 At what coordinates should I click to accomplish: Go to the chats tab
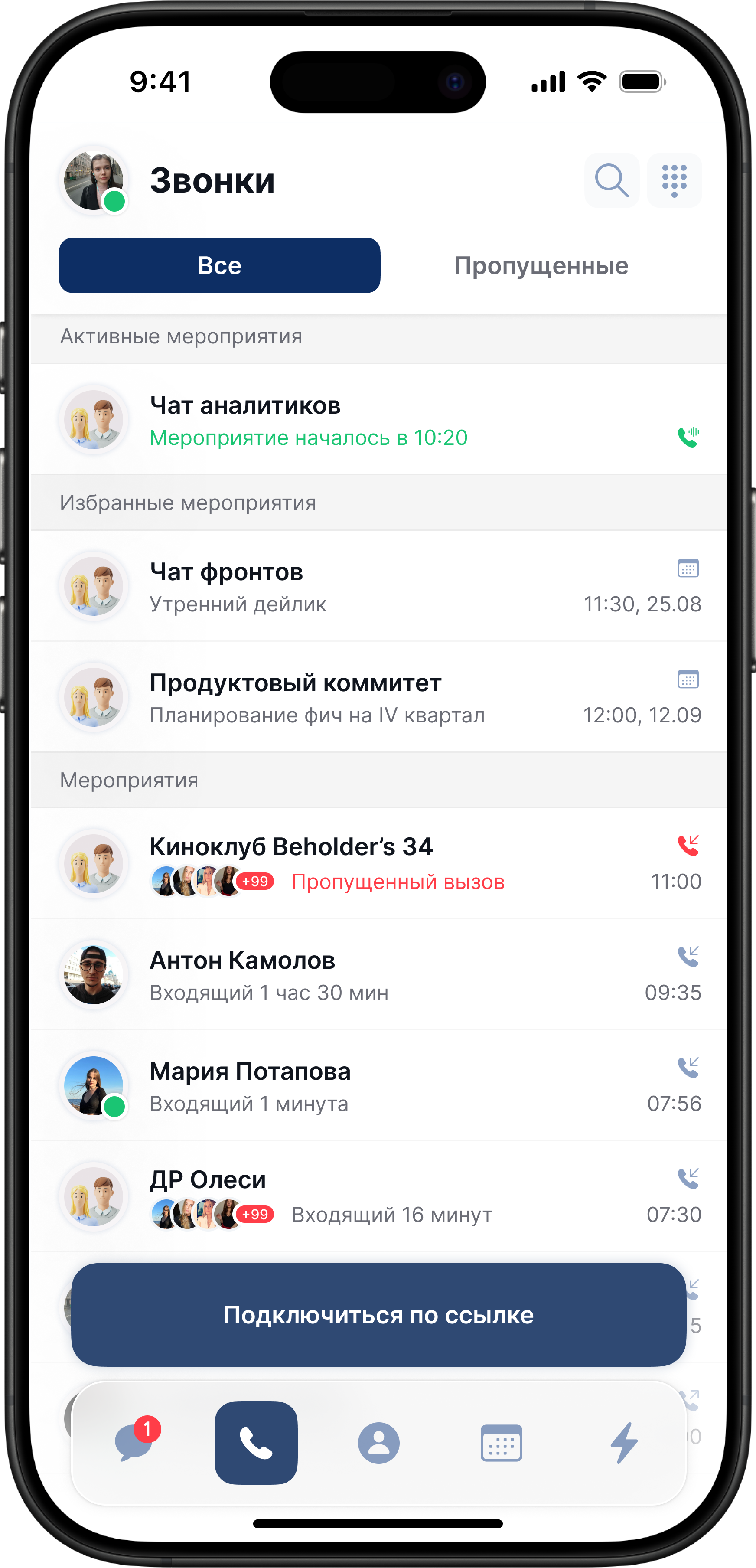134,1443
